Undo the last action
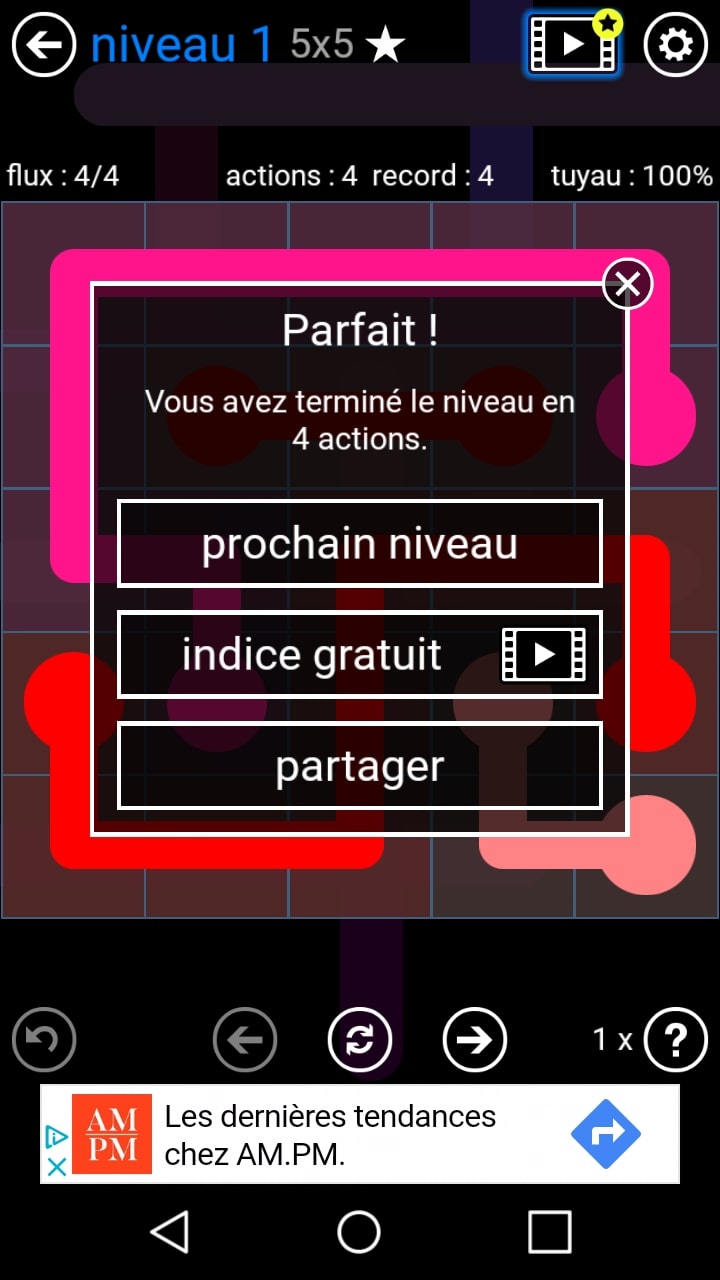The image size is (720, 1280). [44, 1040]
